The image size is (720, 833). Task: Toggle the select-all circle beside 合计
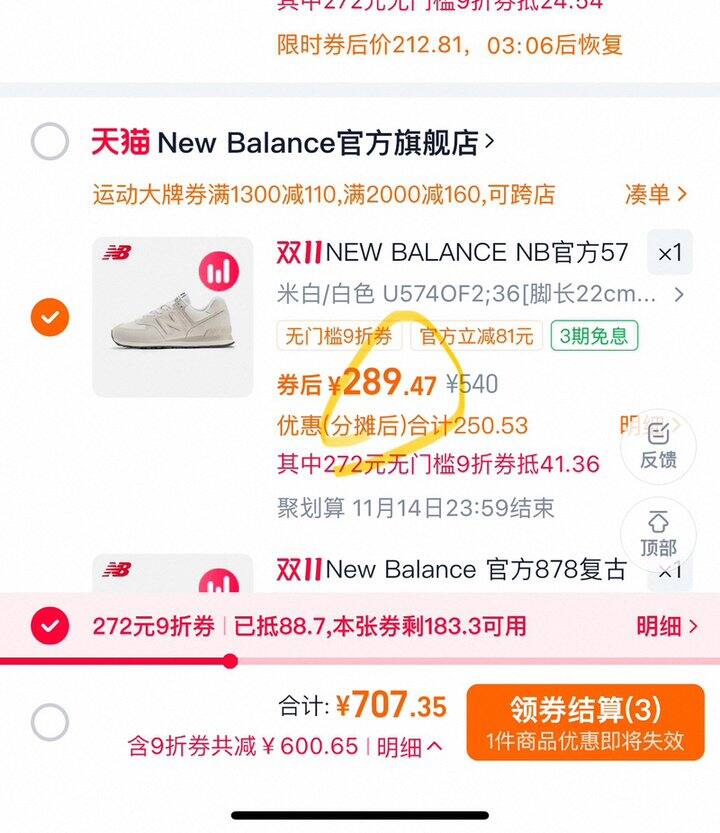49,722
